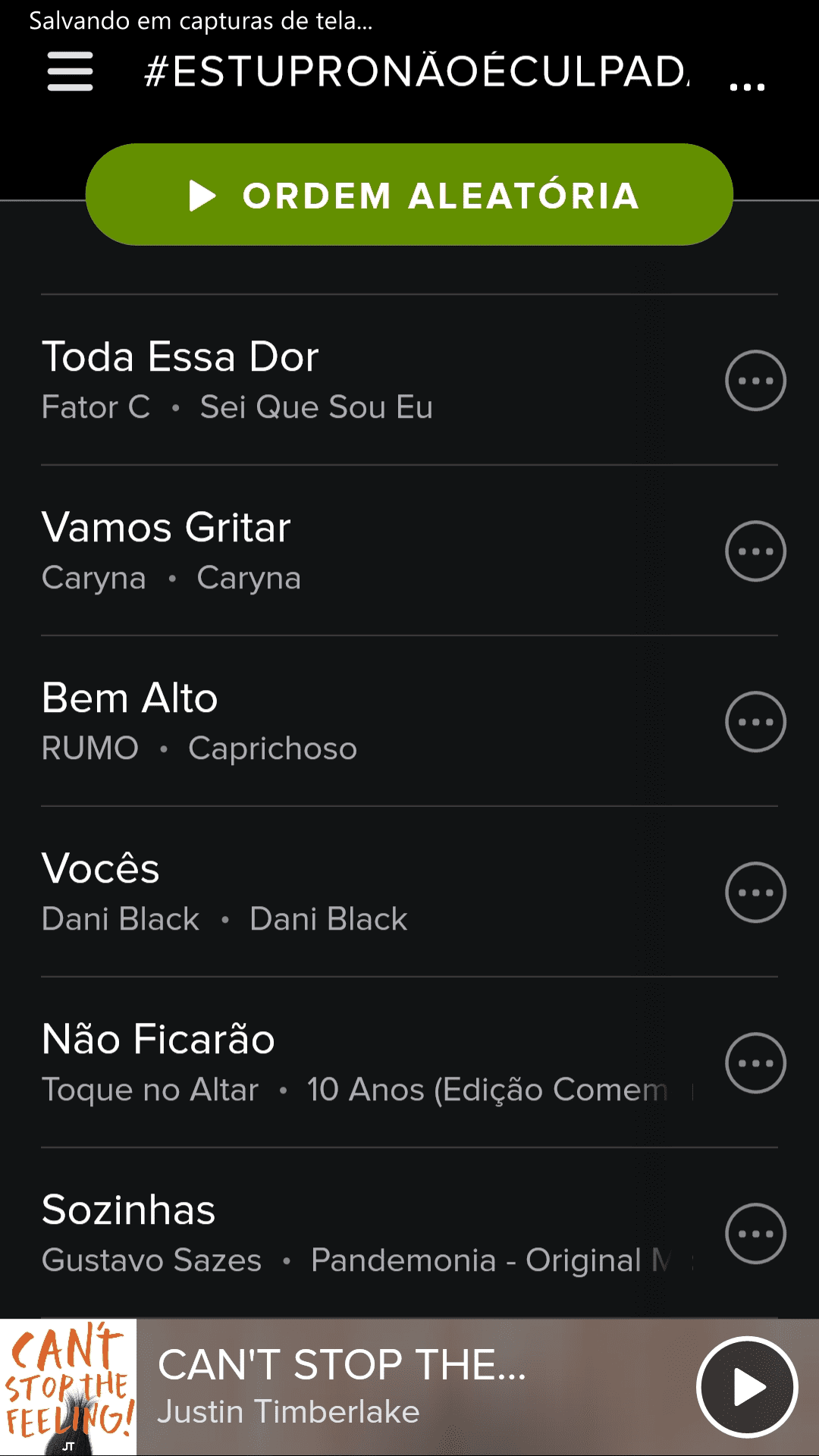Screen dimensions: 819x1456
Task: Play the song Vamos Gritar
Action: [x=303, y=551]
